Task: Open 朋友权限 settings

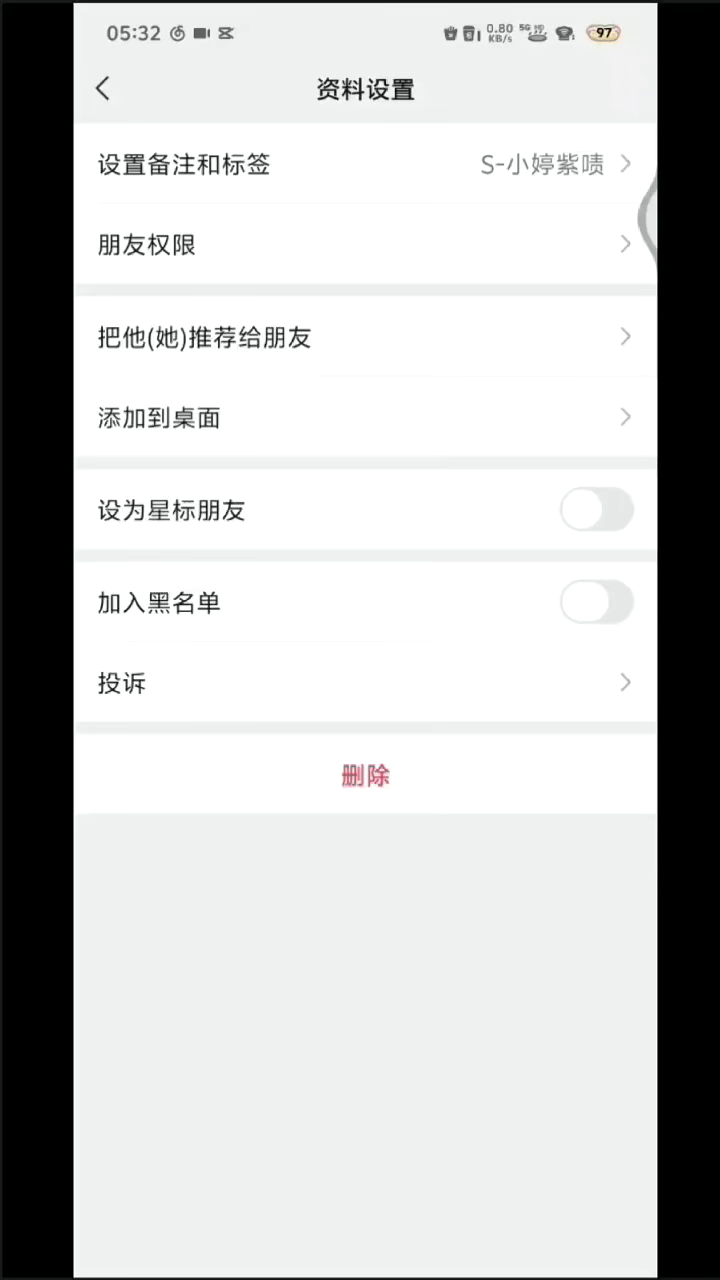Action: 365,244
